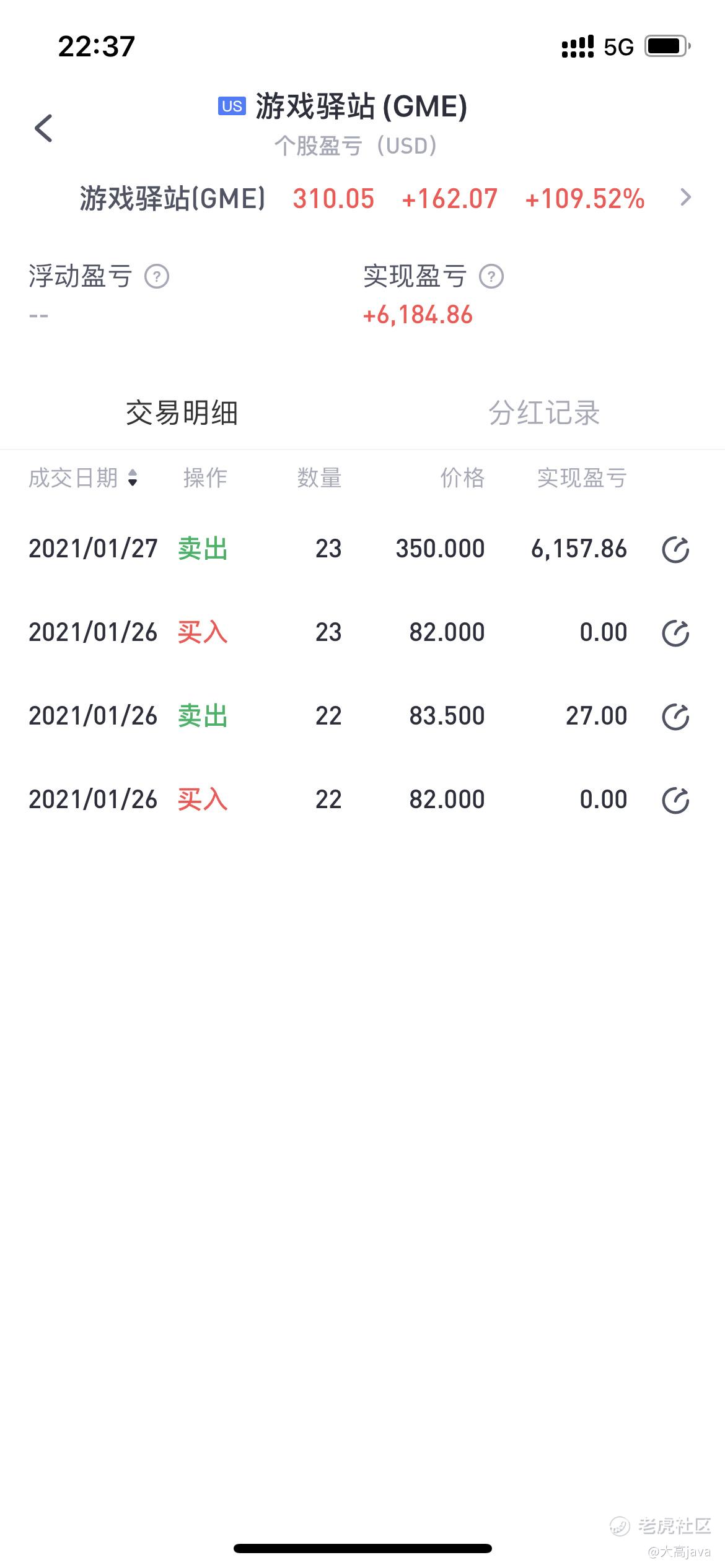The width and height of the screenshot is (725, 1568).
Task: Go back using the back arrow
Action: [x=43, y=128]
